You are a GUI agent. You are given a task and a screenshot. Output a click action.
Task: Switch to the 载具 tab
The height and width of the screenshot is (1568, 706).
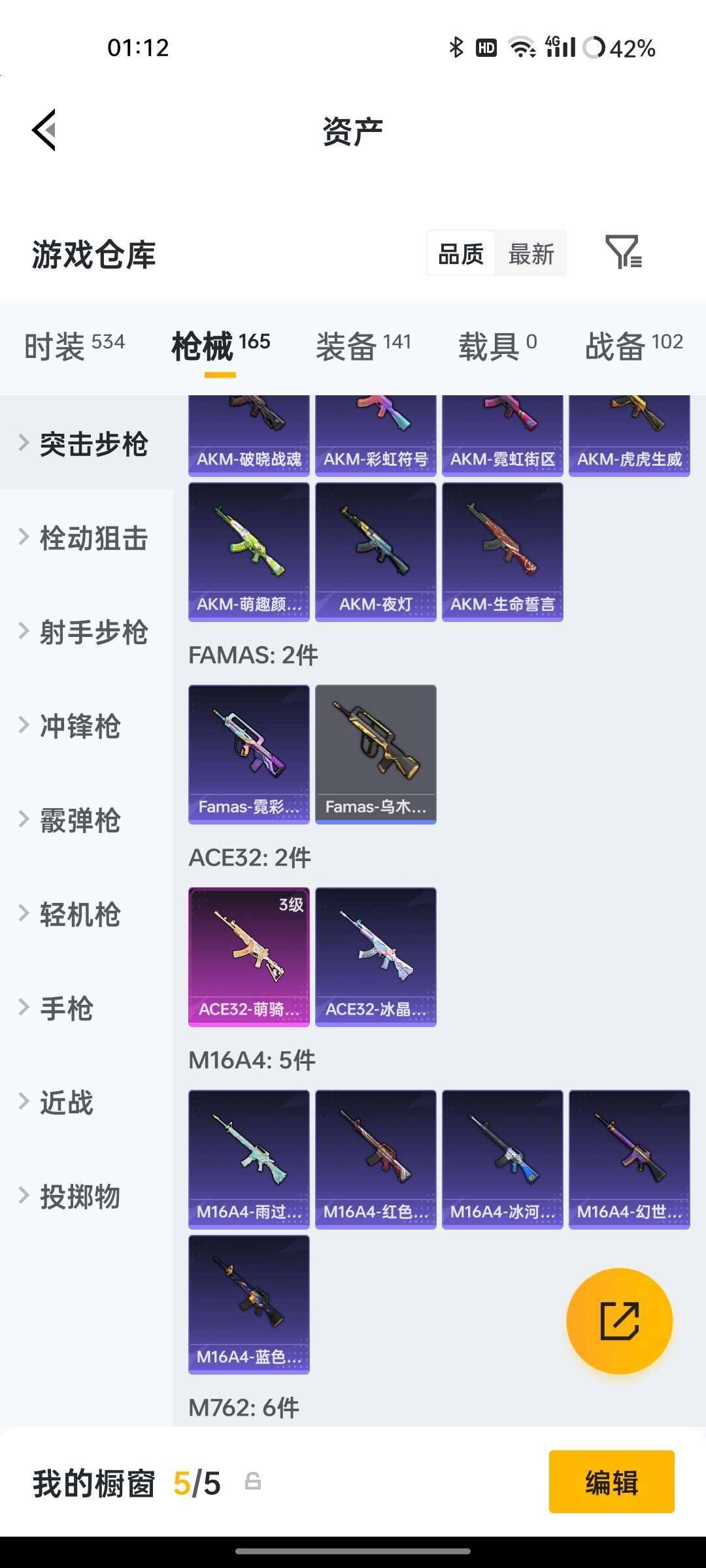(497, 346)
